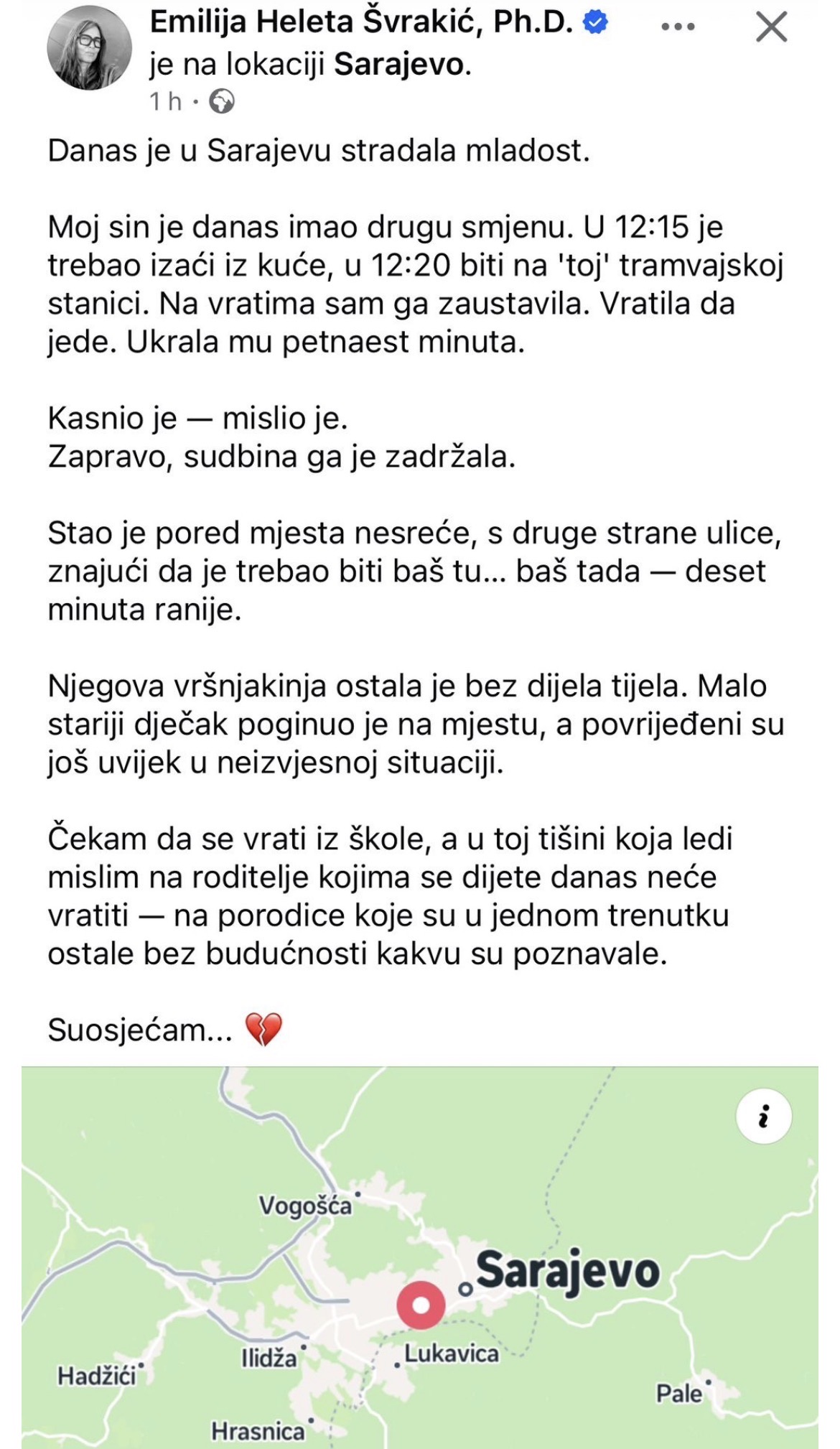Dismiss the post with the X
The height and width of the screenshot is (1449, 840).
(x=771, y=27)
